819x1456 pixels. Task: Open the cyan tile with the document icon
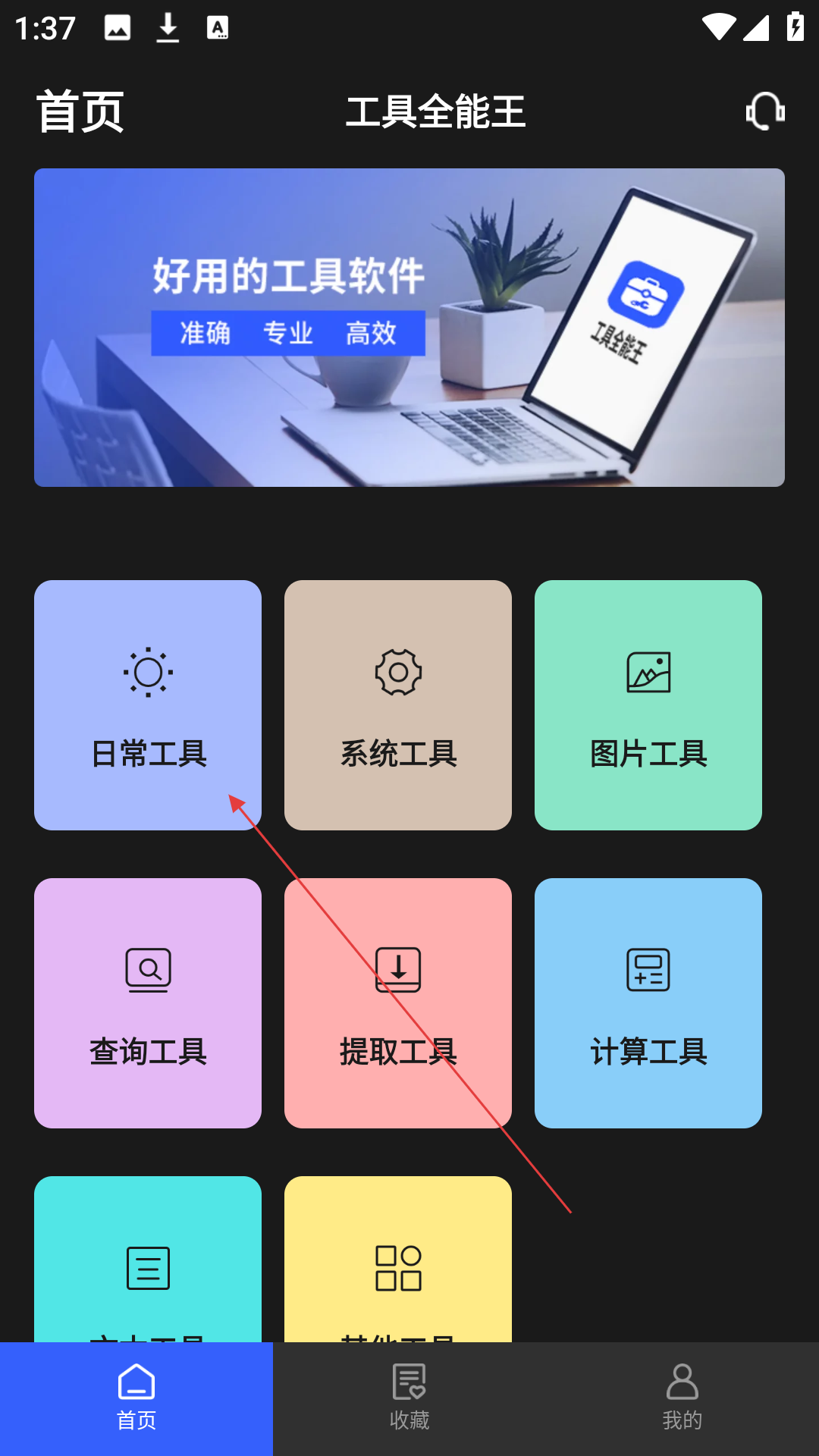tap(148, 1260)
